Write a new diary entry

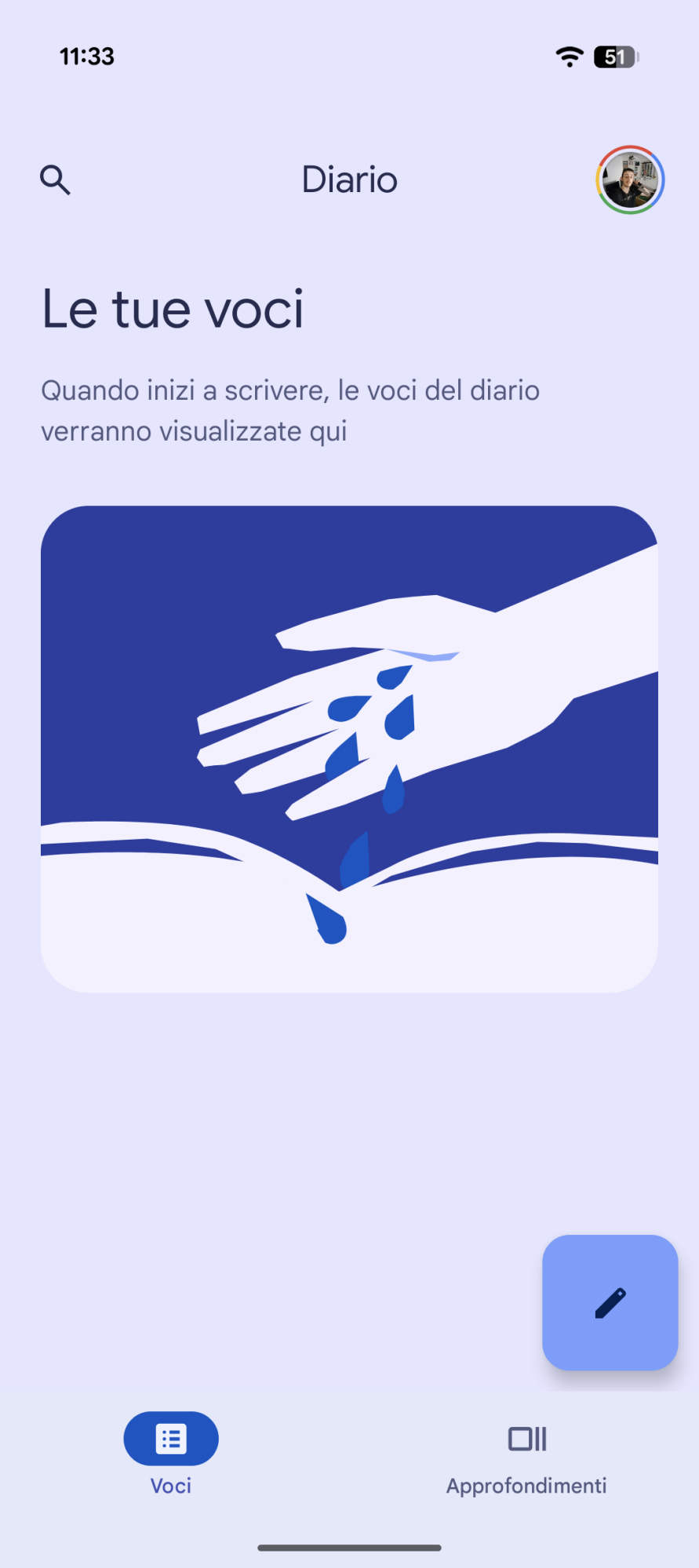click(610, 1302)
